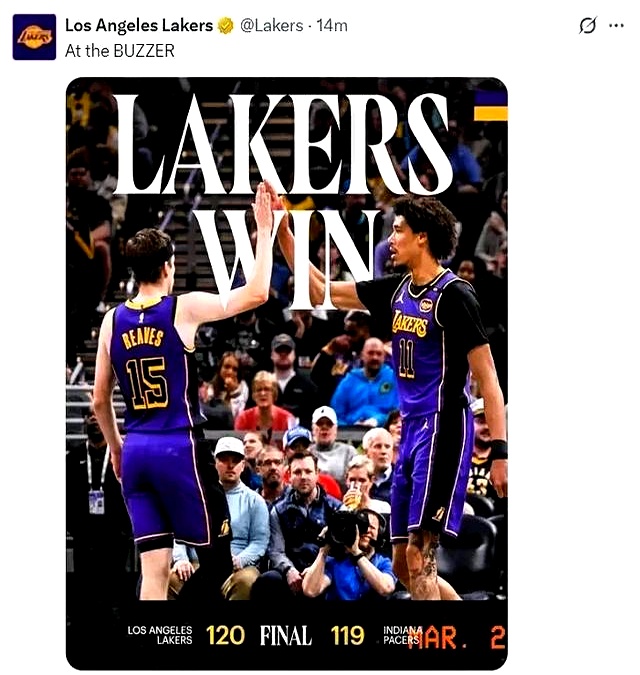Tap the Grok icon on this post

coord(588,26)
